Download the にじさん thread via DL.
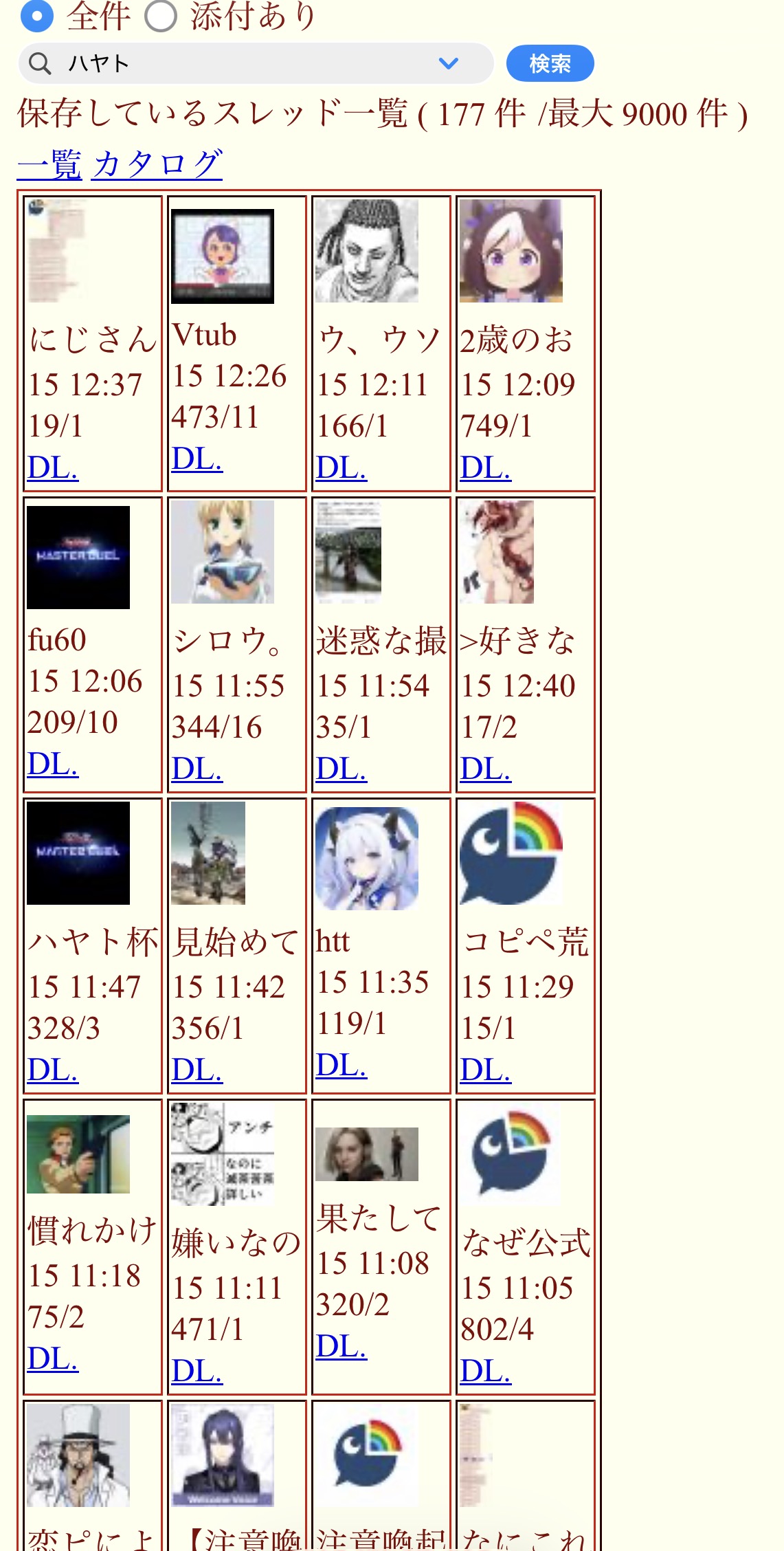This screenshot has width=784, height=1551. (x=53, y=467)
